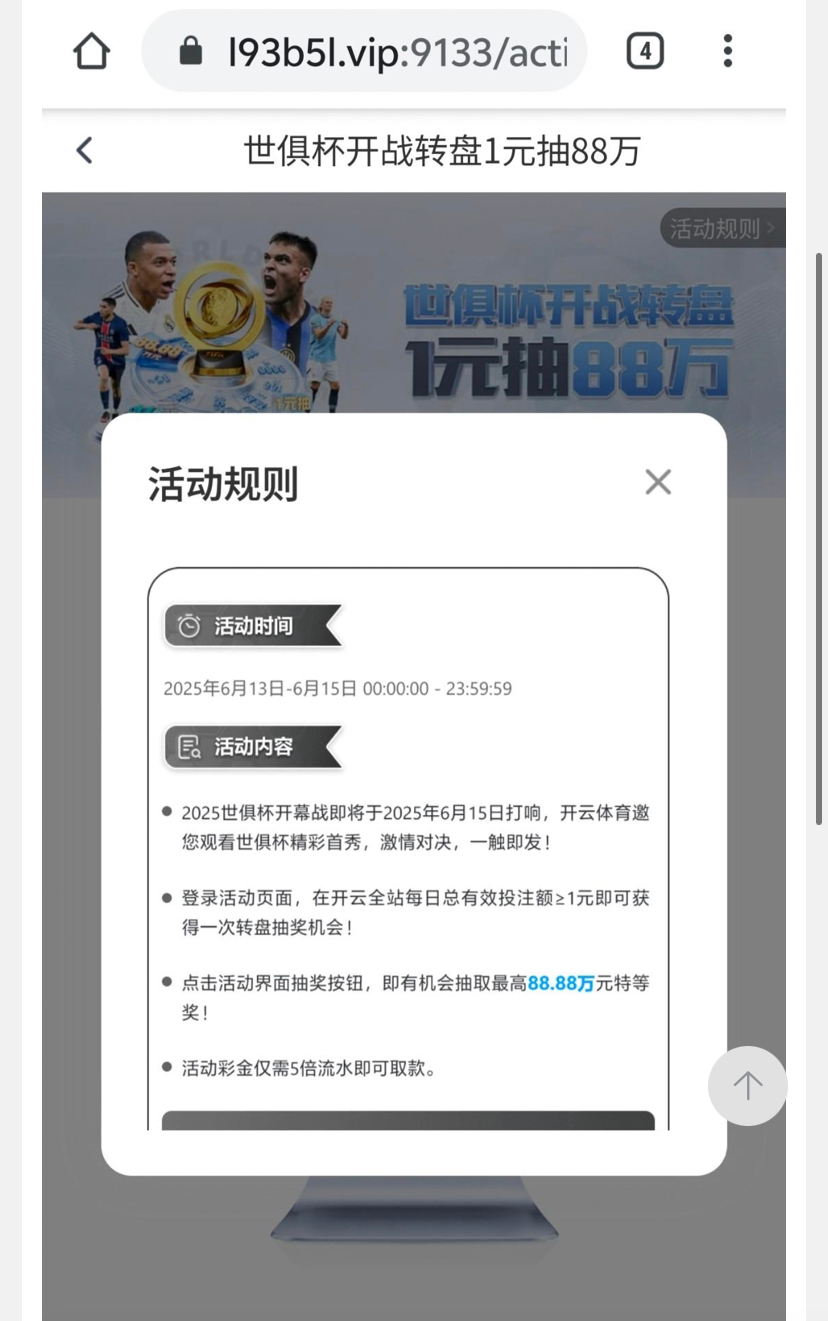Open 活动规则 link on the banner
This screenshot has width=828, height=1321.
pos(721,229)
